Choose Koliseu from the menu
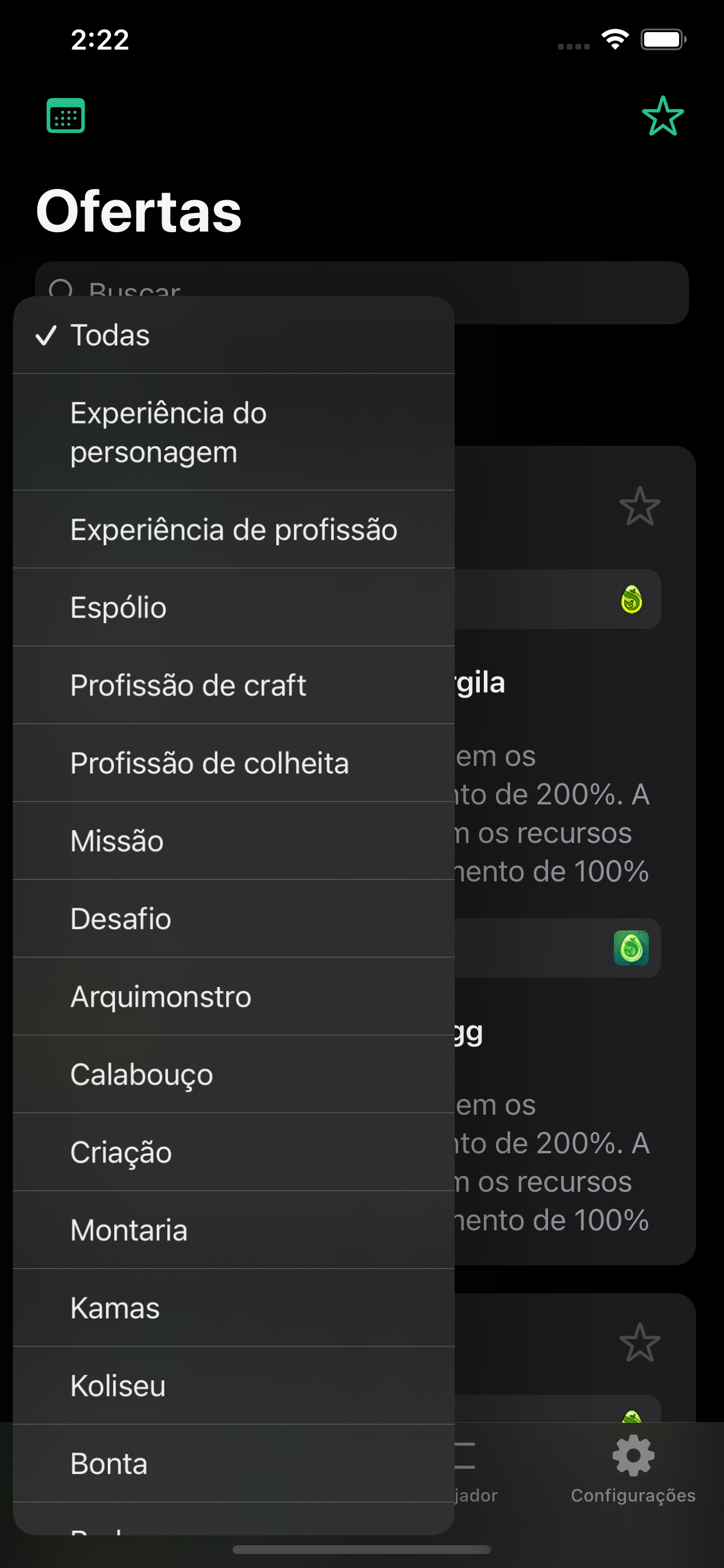 (234, 1386)
